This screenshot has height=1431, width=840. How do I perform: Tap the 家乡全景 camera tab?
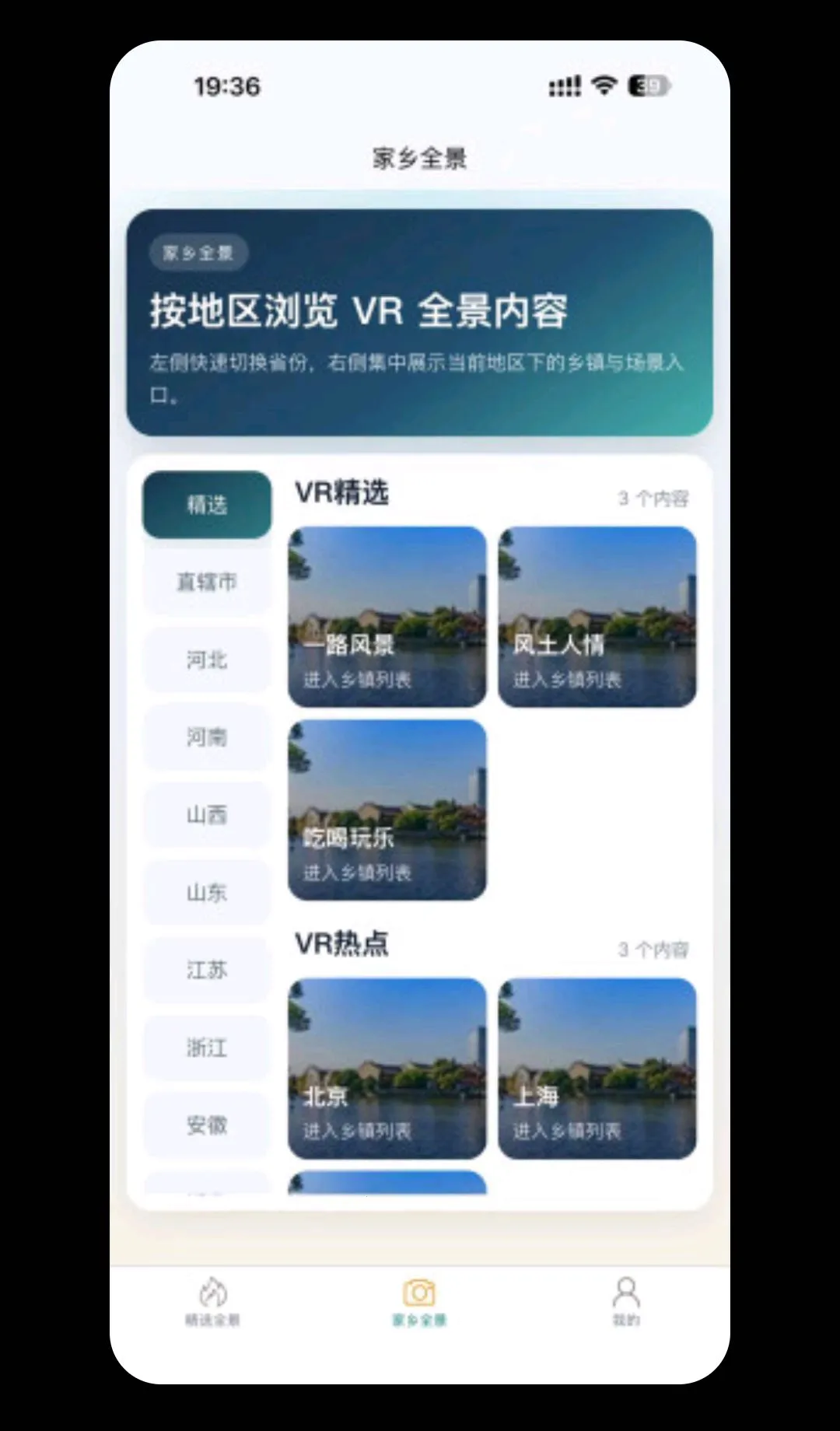pos(419,1302)
